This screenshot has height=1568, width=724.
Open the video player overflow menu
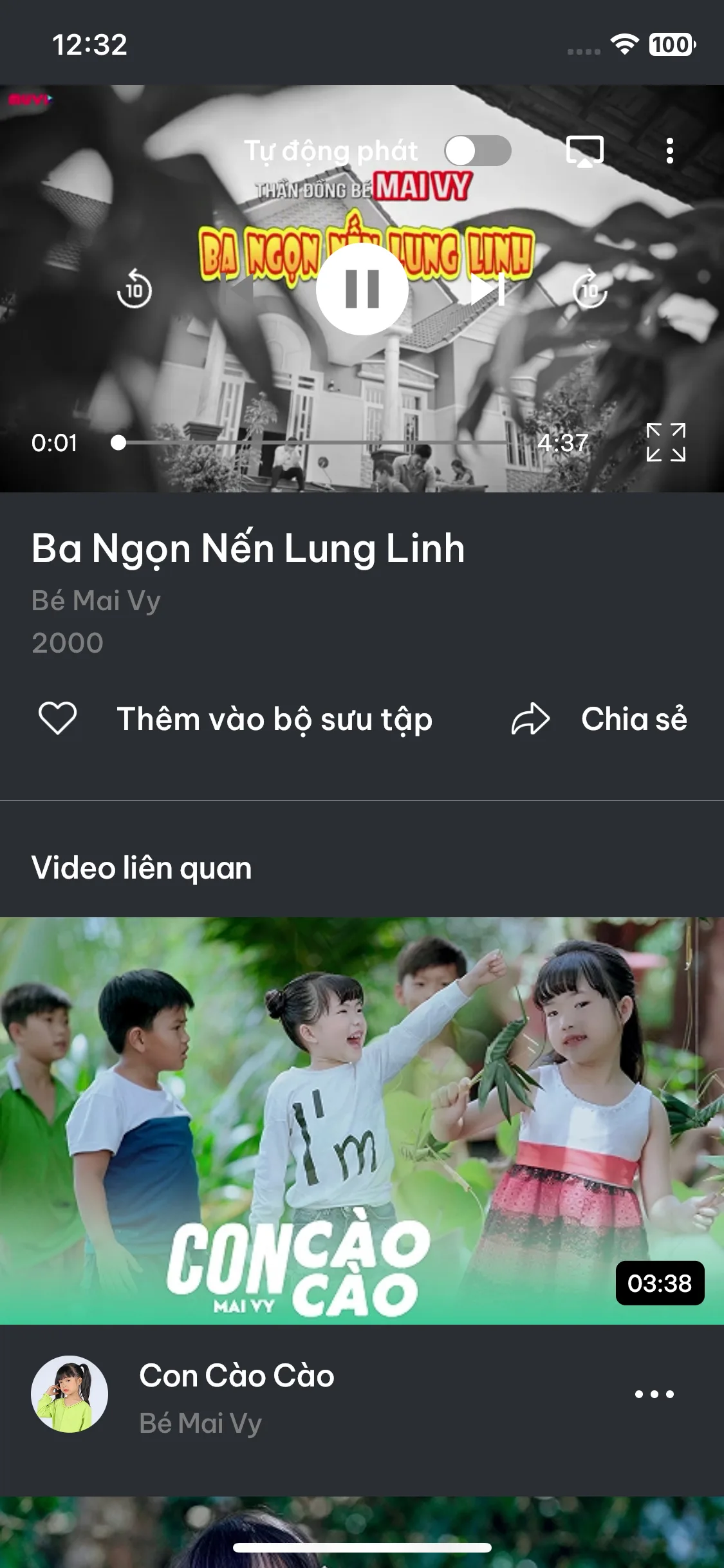pos(669,151)
